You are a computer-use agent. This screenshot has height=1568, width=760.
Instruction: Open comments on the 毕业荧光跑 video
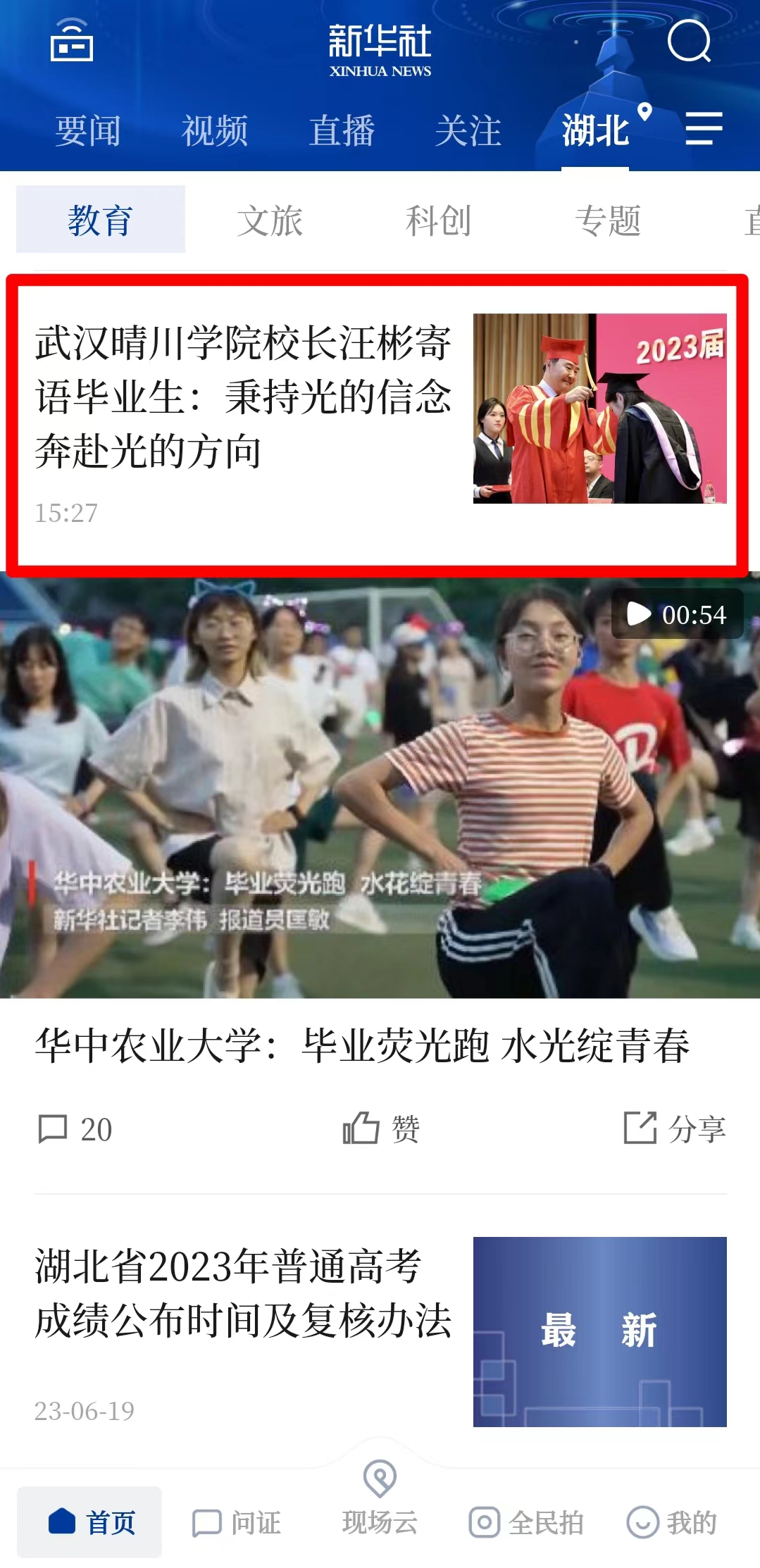click(74, 1129)
